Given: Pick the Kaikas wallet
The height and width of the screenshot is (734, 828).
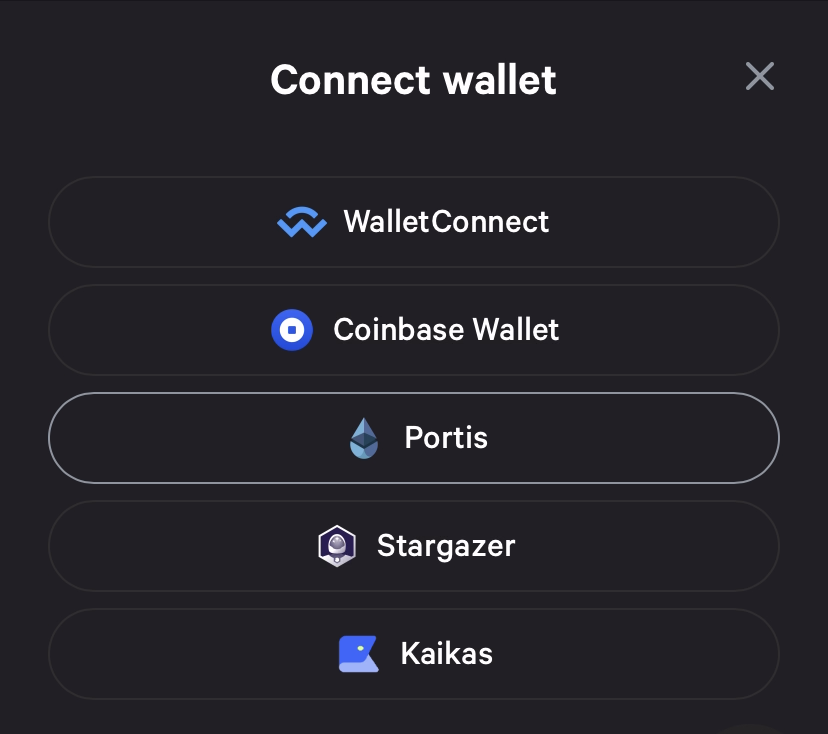Looking at the screenshot, I should pos(414,654).
